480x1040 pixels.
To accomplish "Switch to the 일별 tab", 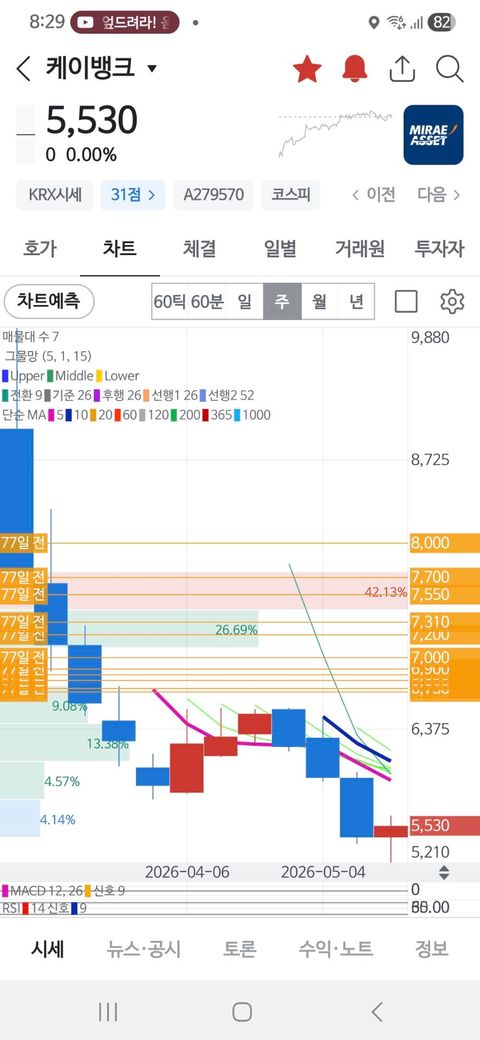I will point(280,249).
